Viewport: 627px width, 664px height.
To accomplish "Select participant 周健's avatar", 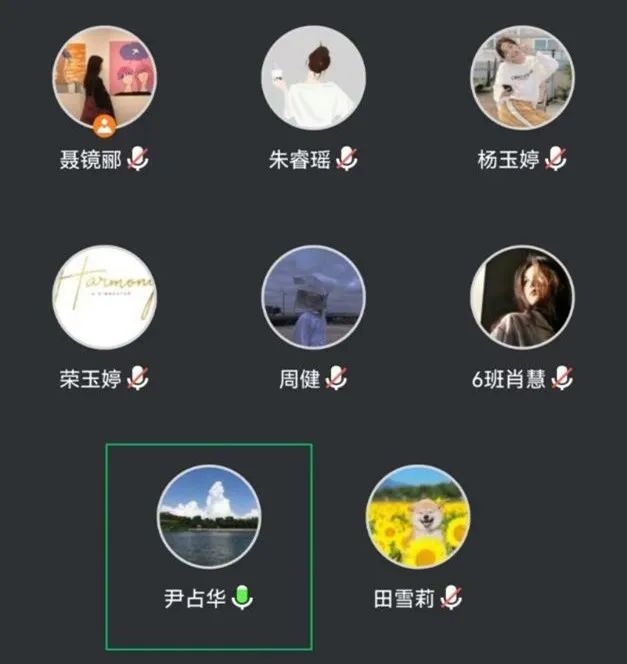I will point(313,297).
